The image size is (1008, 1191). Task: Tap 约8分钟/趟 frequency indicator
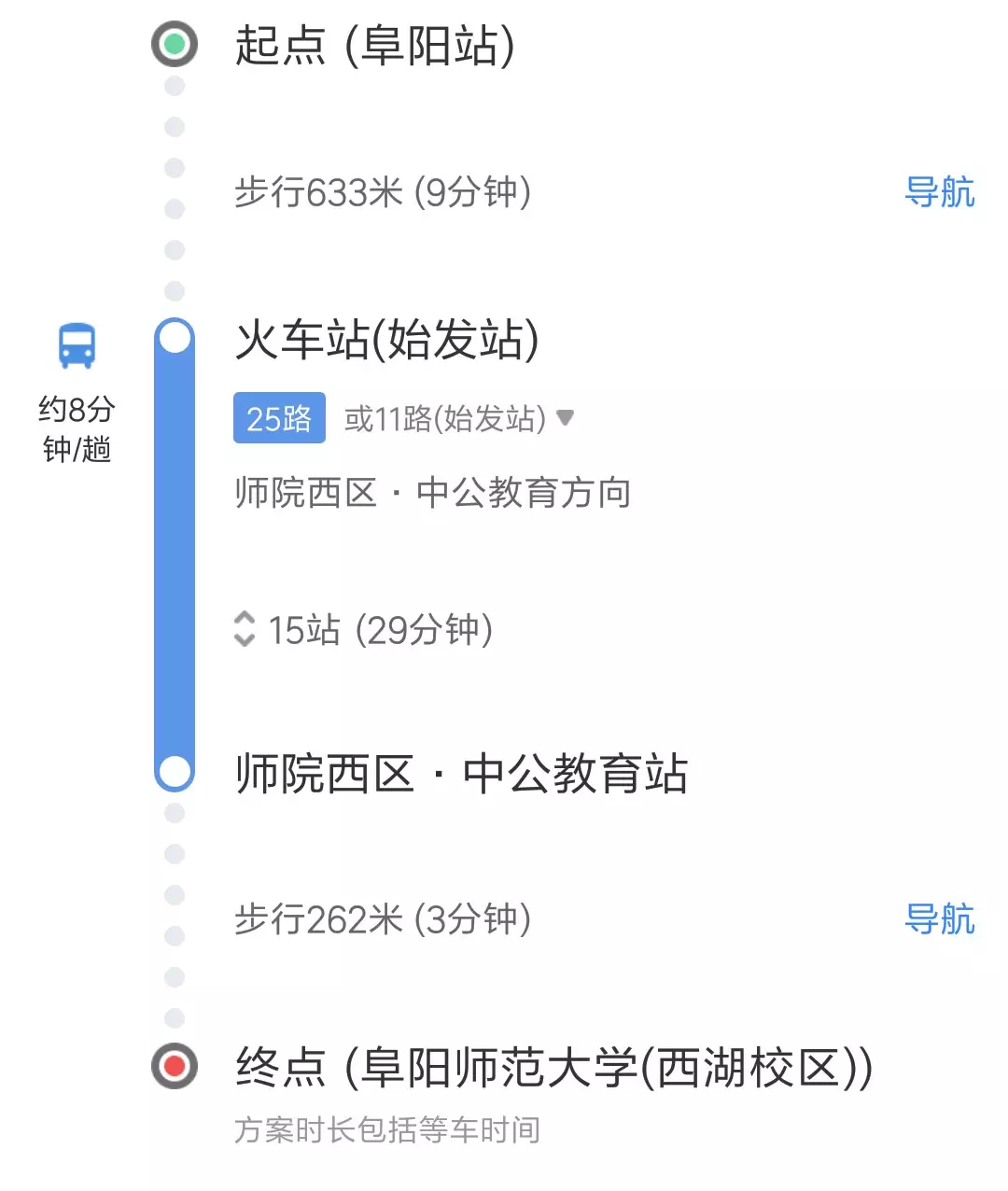click(x=77, y=429)
